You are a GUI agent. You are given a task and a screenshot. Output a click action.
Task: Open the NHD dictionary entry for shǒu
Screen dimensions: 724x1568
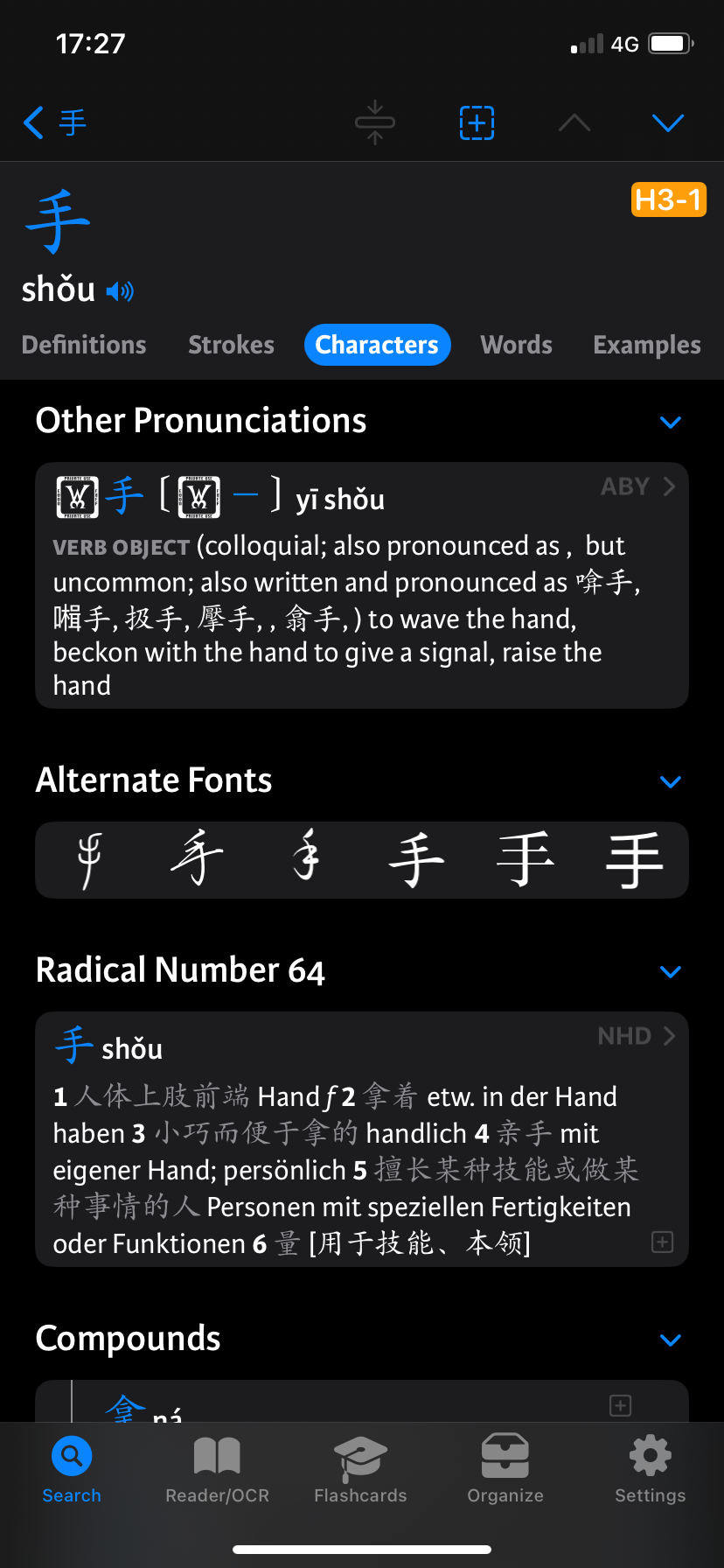click(637, 1036)
